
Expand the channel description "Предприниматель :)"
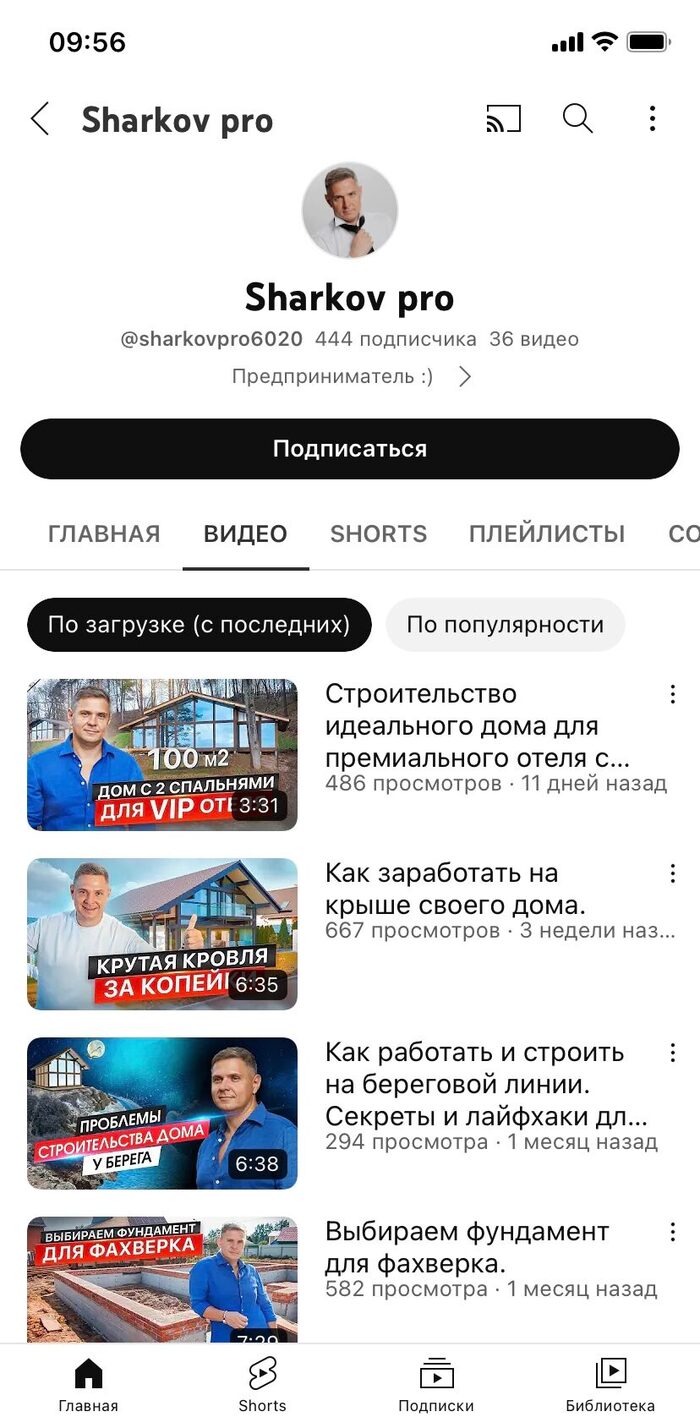click(x=464, y=377)
